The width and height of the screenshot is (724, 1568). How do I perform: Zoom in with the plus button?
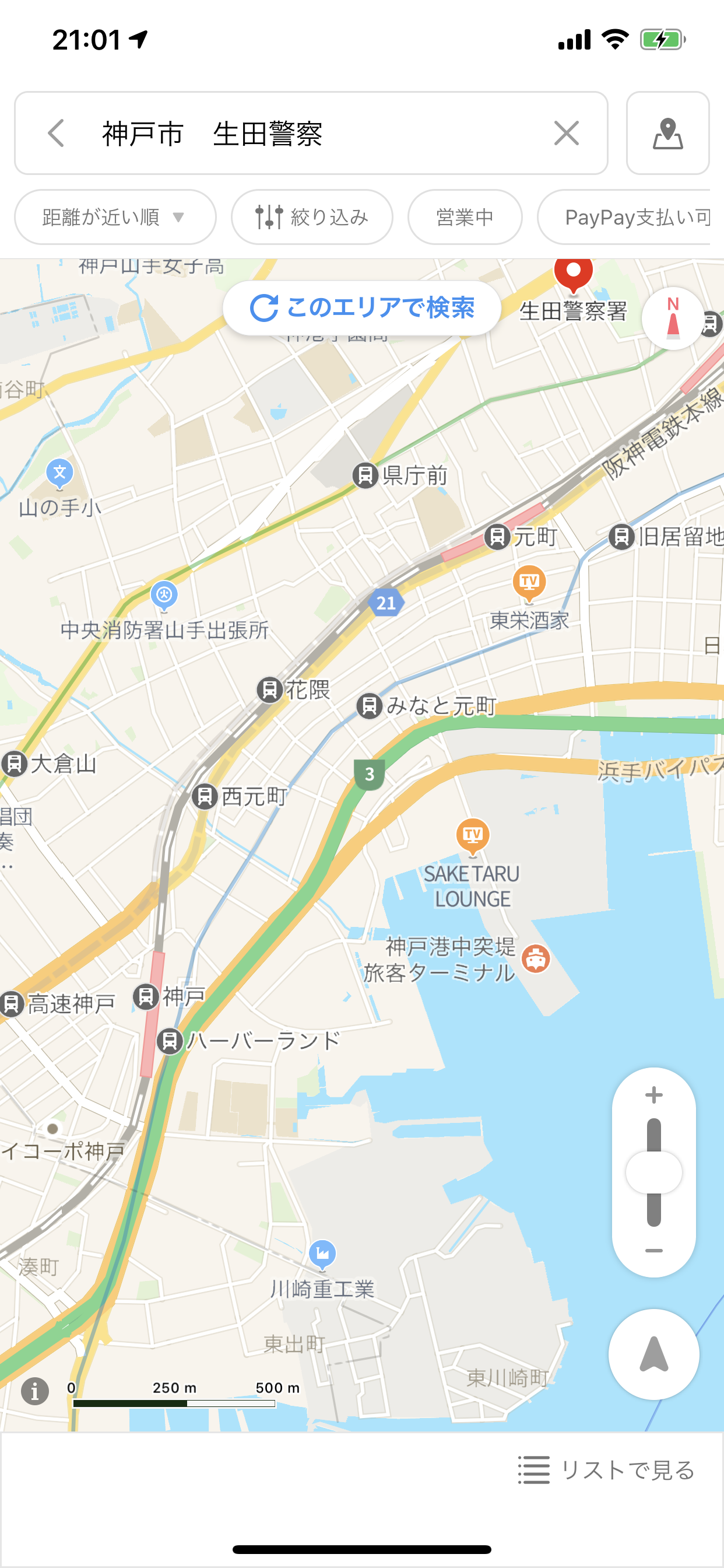point(654,1095)
